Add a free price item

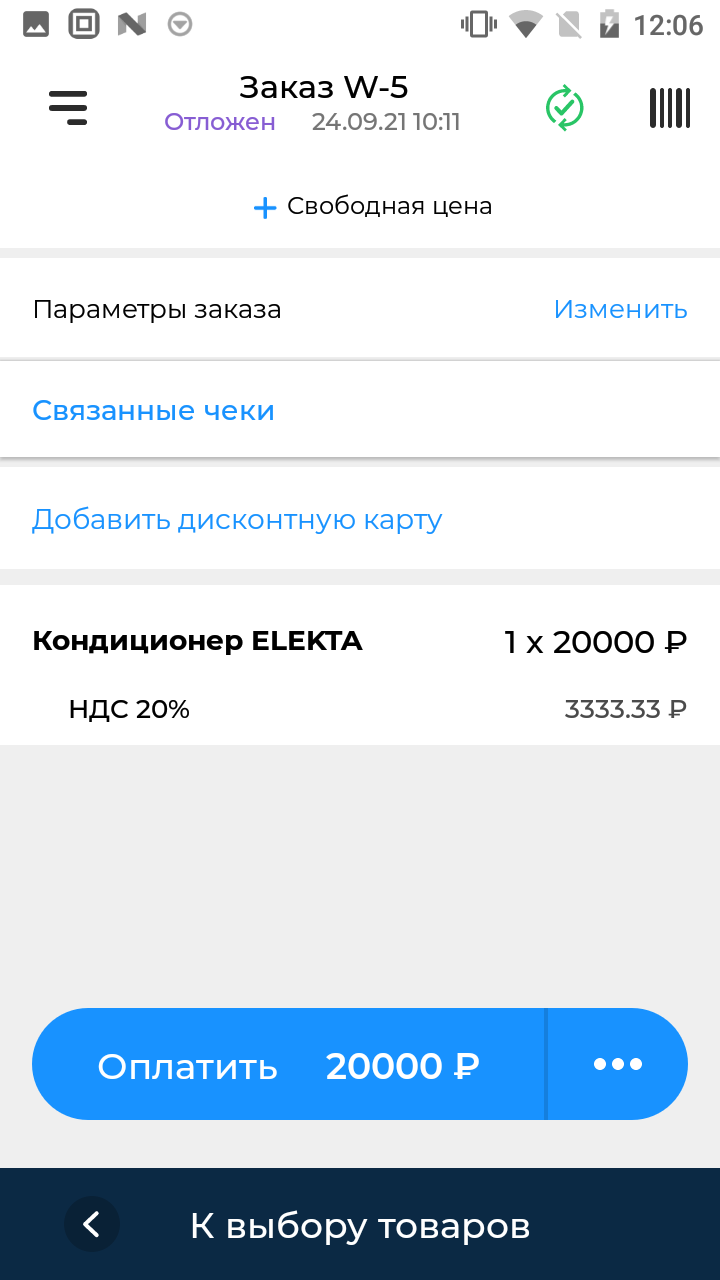point(372,207)
